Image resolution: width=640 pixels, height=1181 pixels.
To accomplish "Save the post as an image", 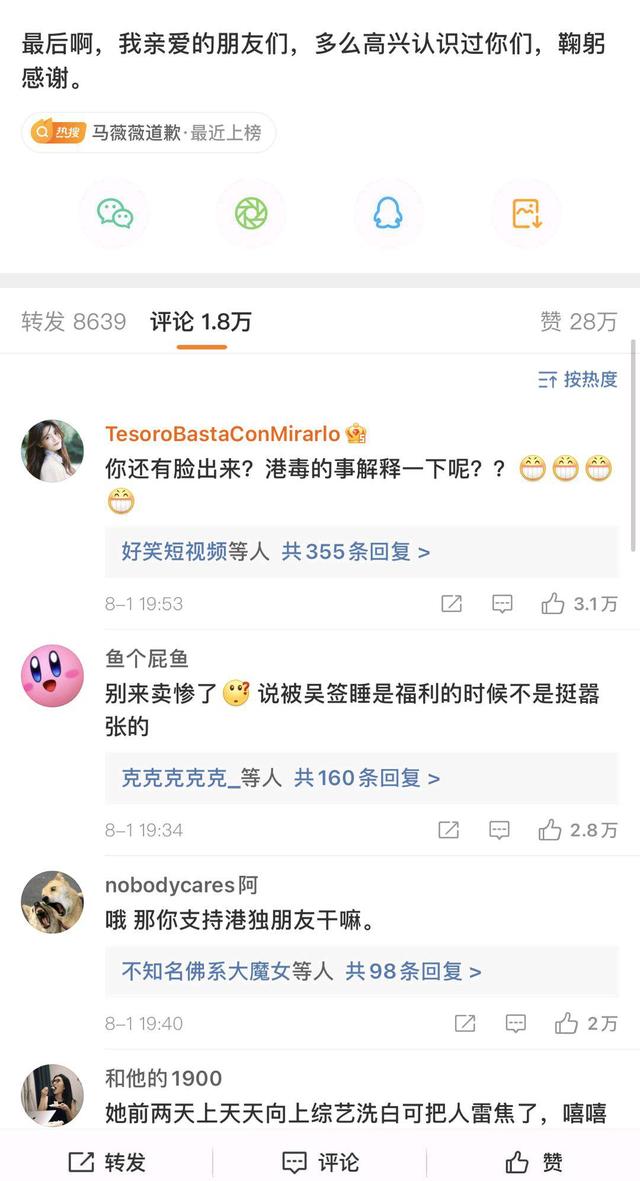I will (x=526, y=213).
